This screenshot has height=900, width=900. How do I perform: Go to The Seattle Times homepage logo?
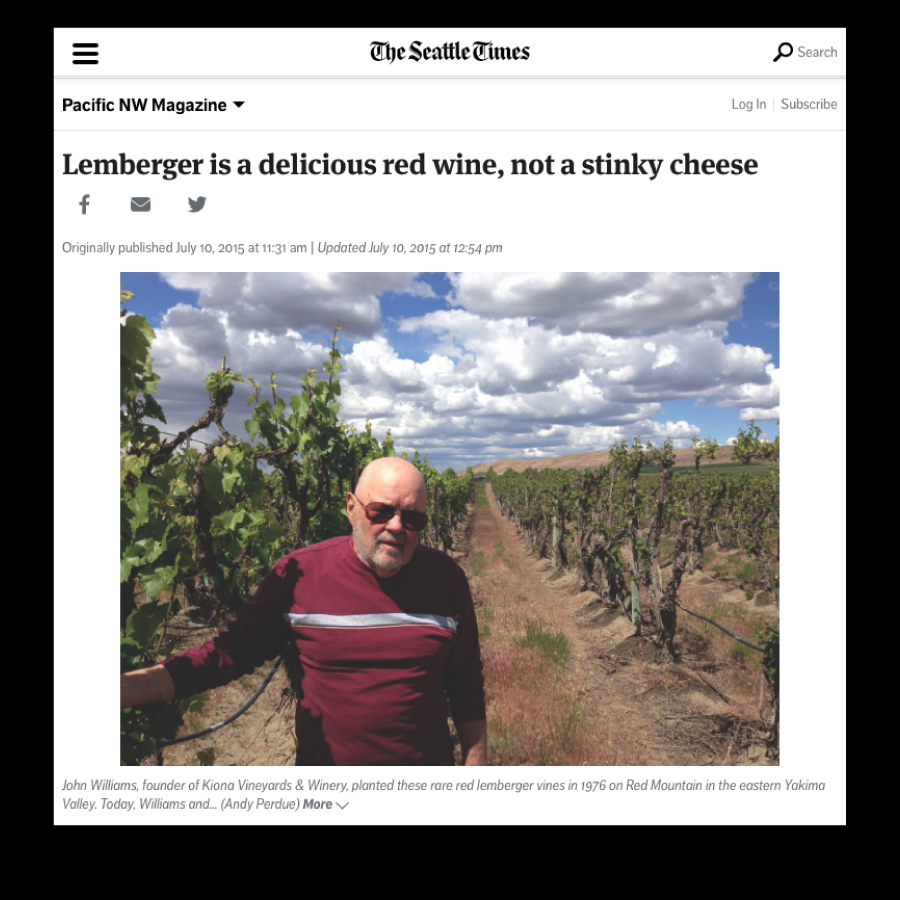[x=449, y=52]
